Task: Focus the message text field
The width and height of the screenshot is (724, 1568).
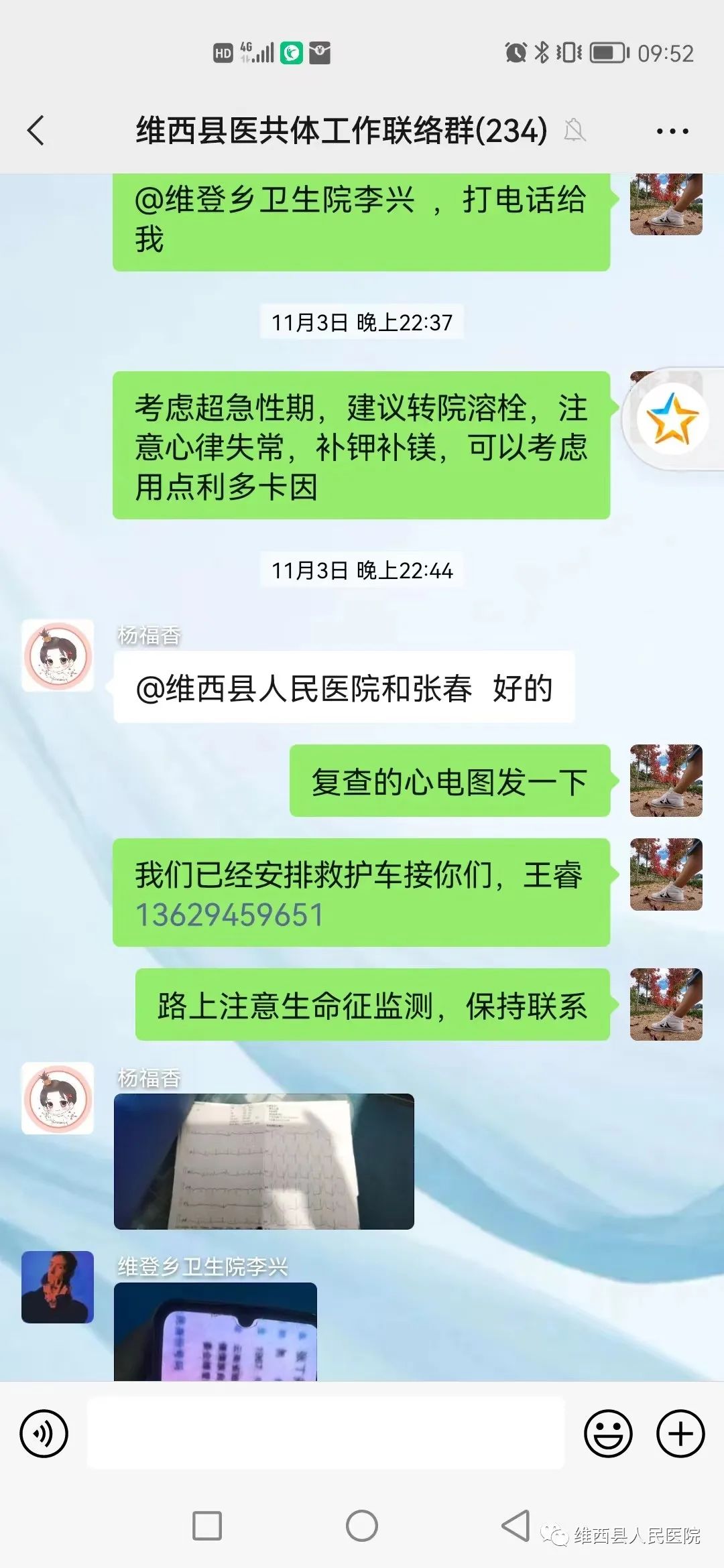Action: pyautogui.click(x=325, y=1433)
